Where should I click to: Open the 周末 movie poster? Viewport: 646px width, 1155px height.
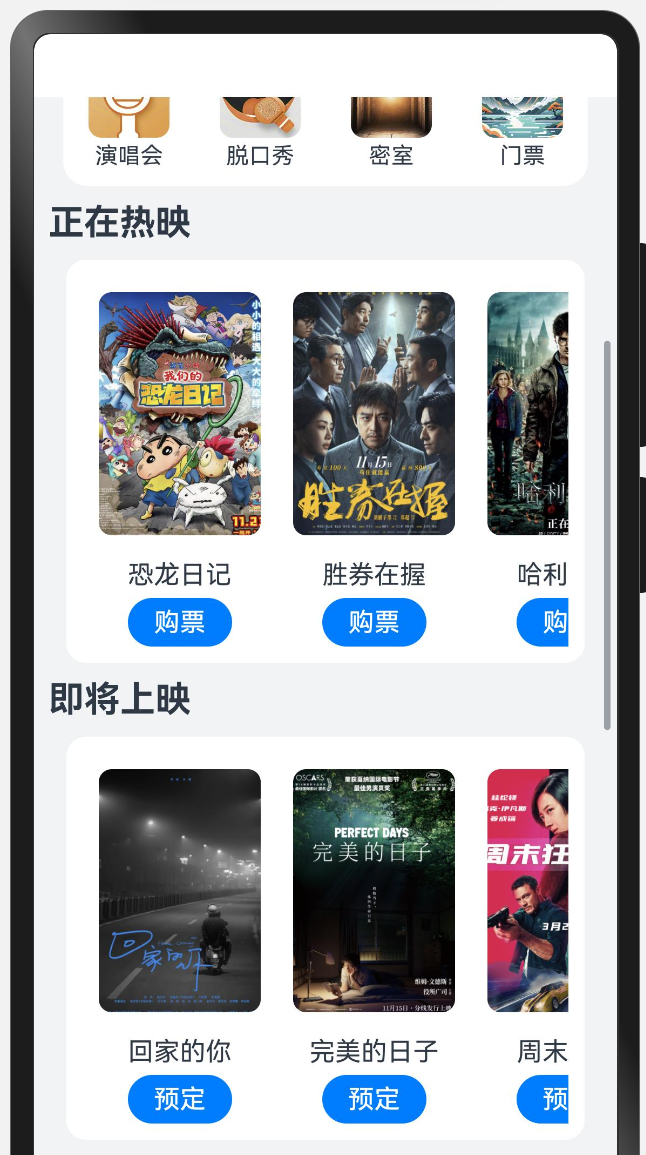pyautogui.click(x=528, y=890)
